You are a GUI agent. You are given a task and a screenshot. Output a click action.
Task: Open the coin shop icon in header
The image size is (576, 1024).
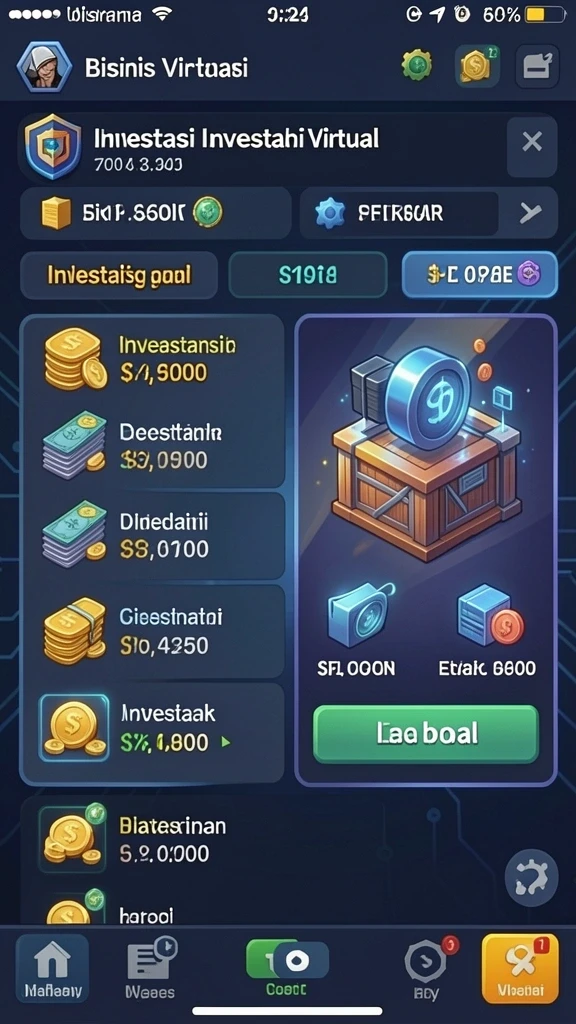479,67
